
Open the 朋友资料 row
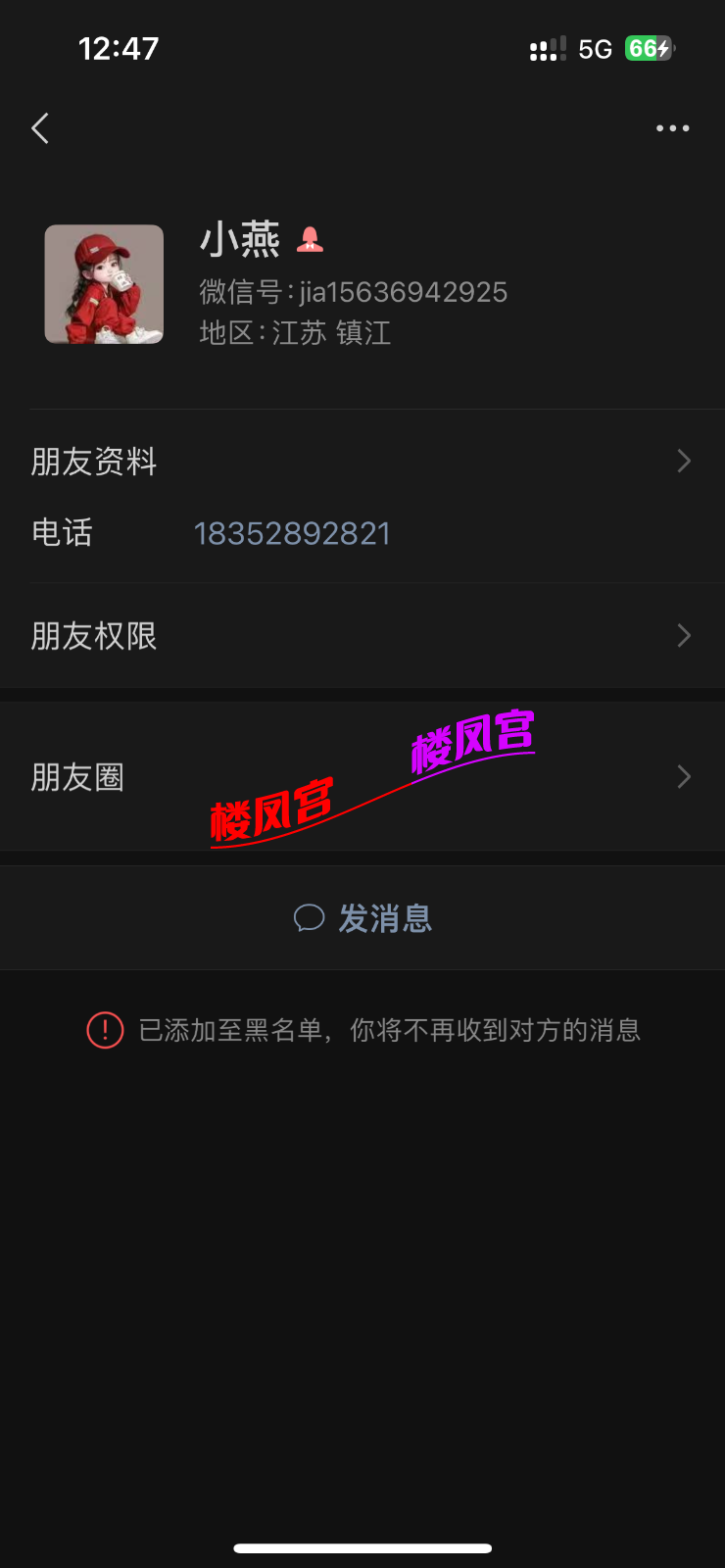362,462
